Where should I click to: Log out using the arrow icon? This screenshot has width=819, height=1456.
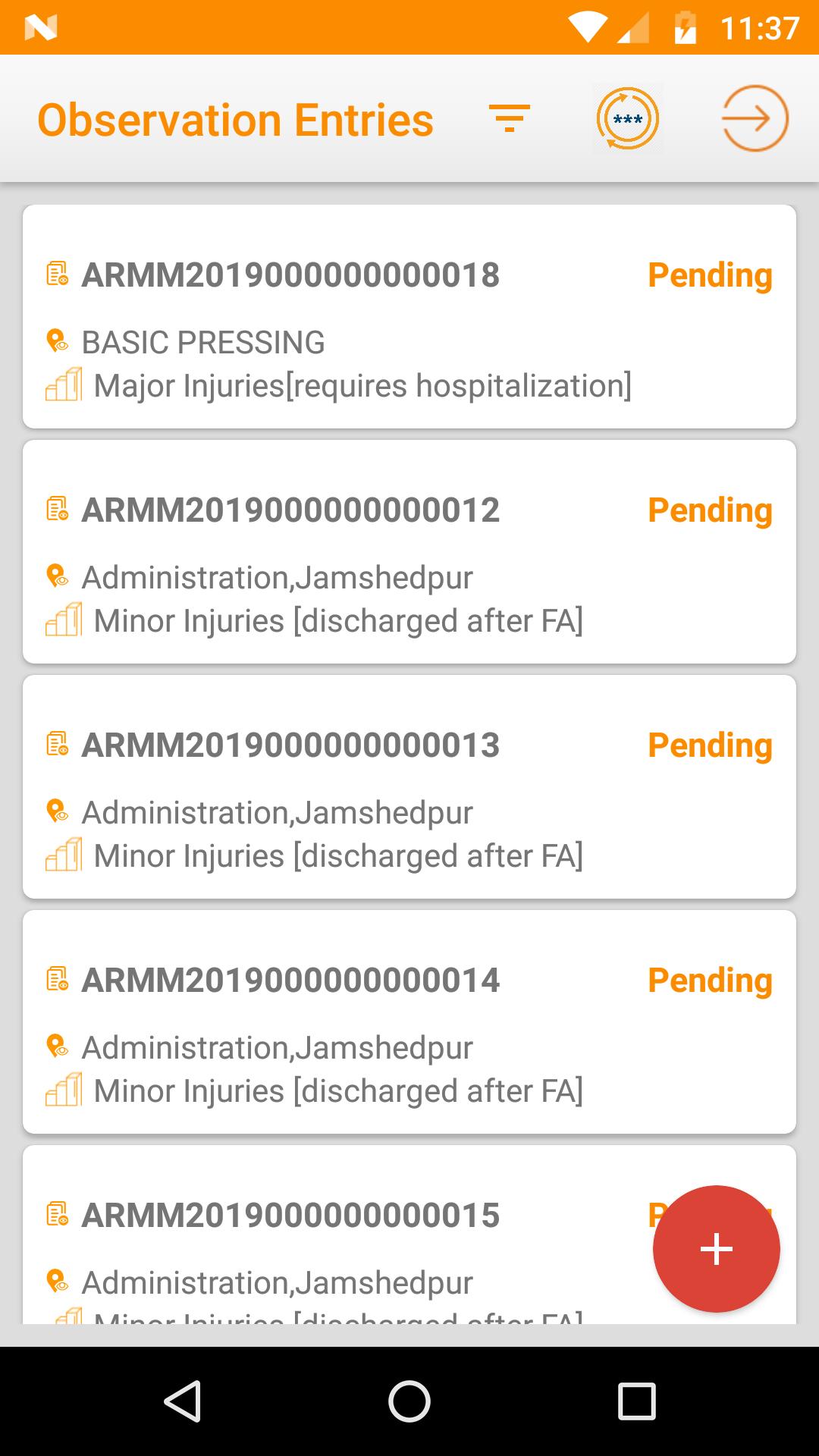[x=755, y=118]
